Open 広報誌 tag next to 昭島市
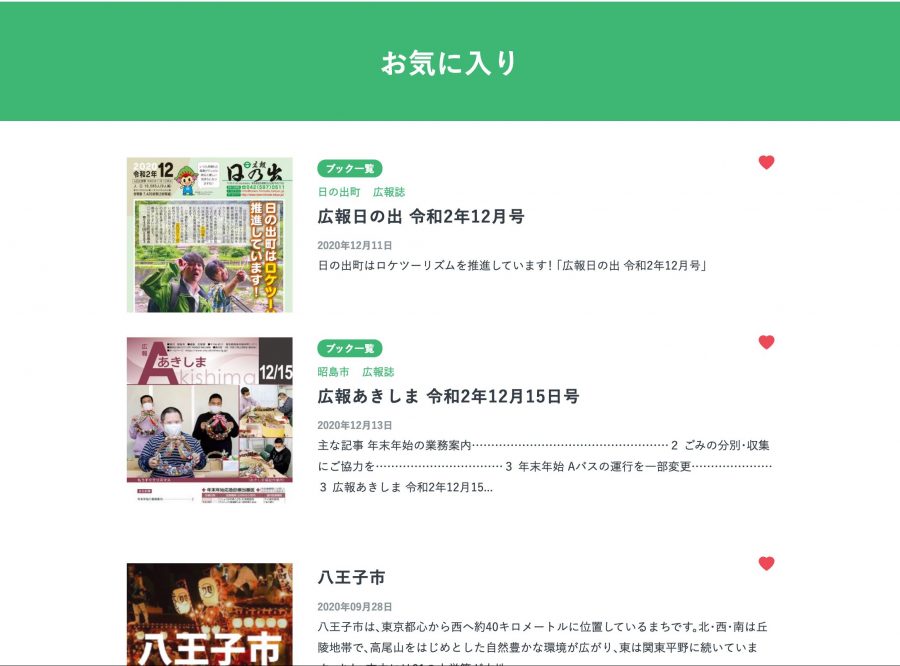 point(378,371)
